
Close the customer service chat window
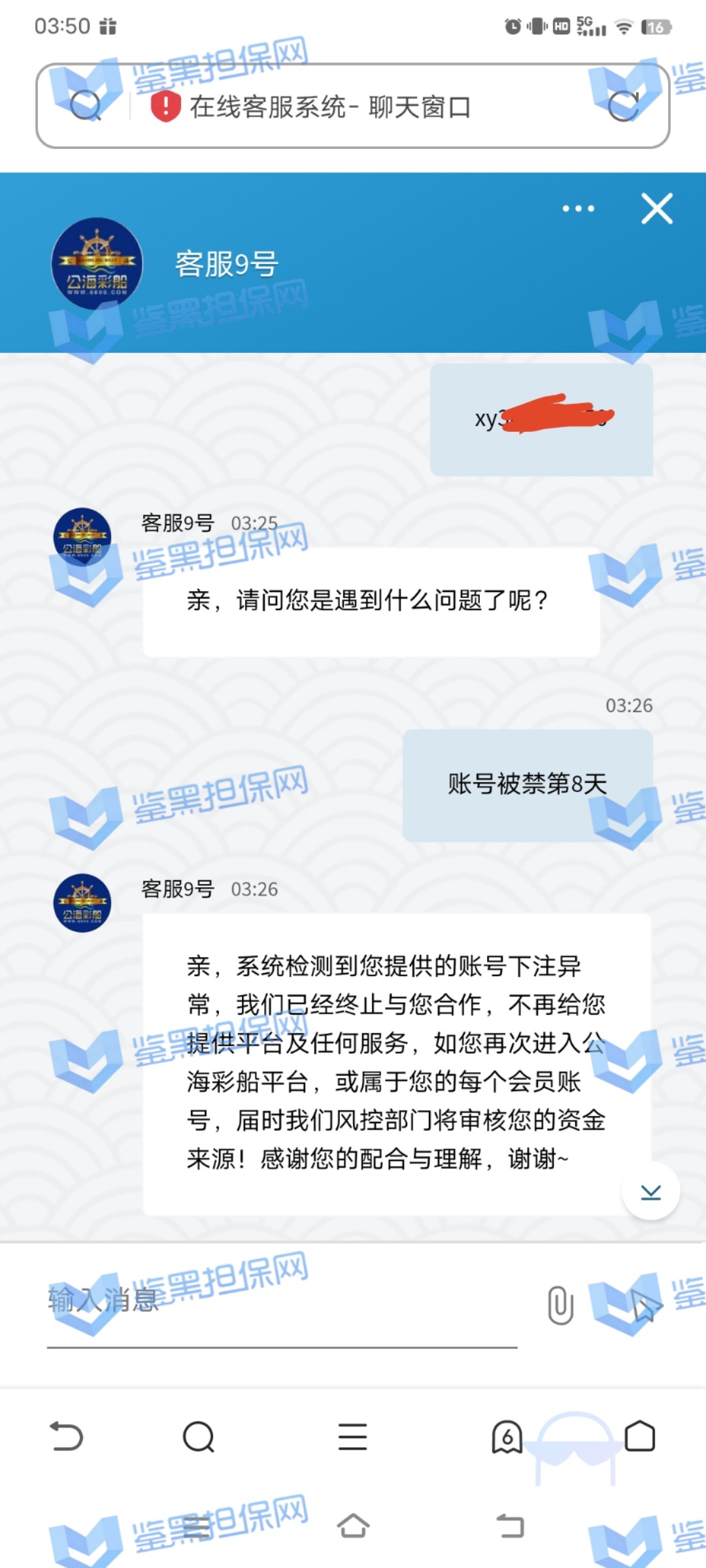[656, 209]
